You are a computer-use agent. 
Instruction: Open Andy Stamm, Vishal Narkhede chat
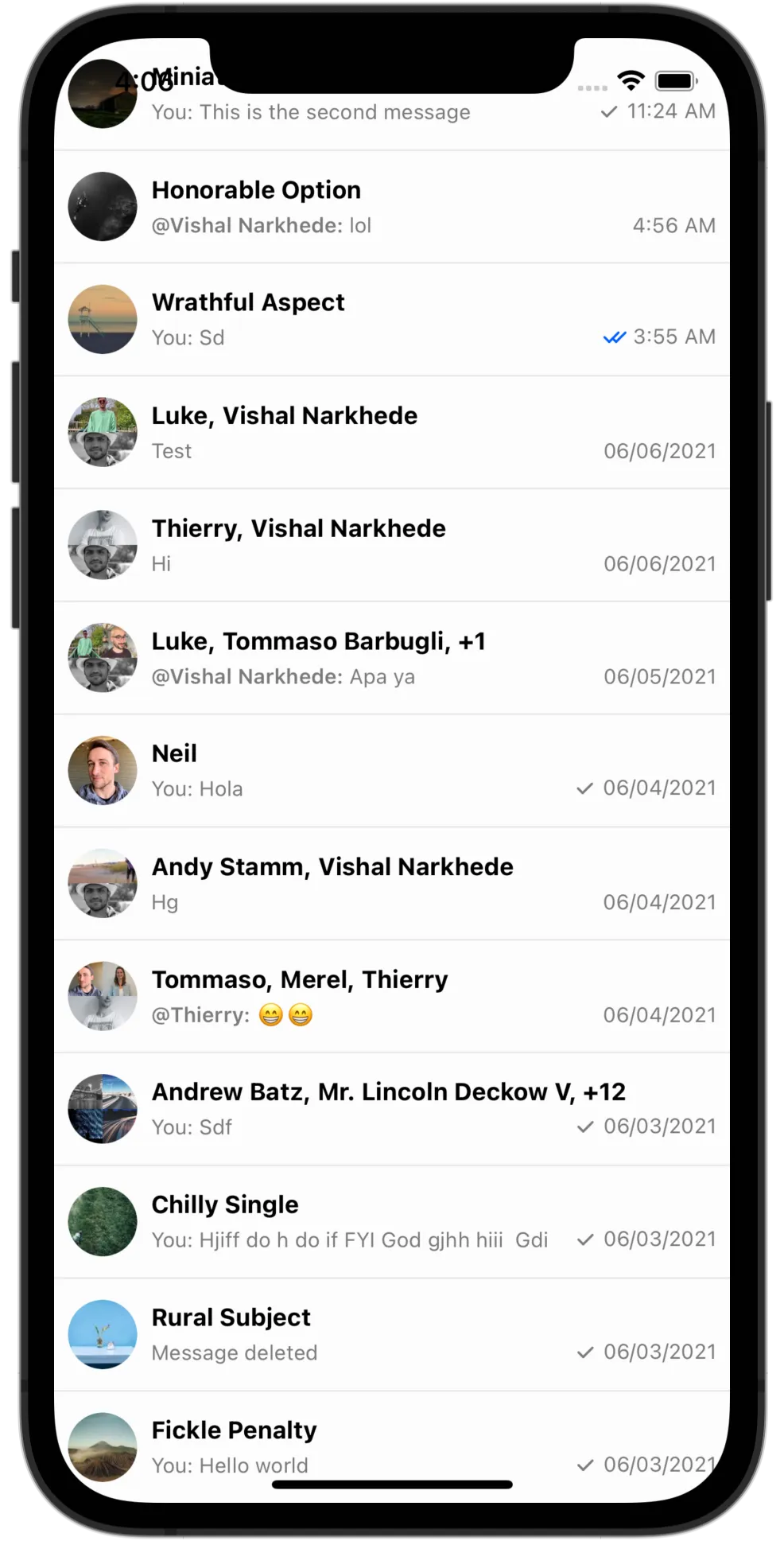pyautogui.click(x=391, y=884)
